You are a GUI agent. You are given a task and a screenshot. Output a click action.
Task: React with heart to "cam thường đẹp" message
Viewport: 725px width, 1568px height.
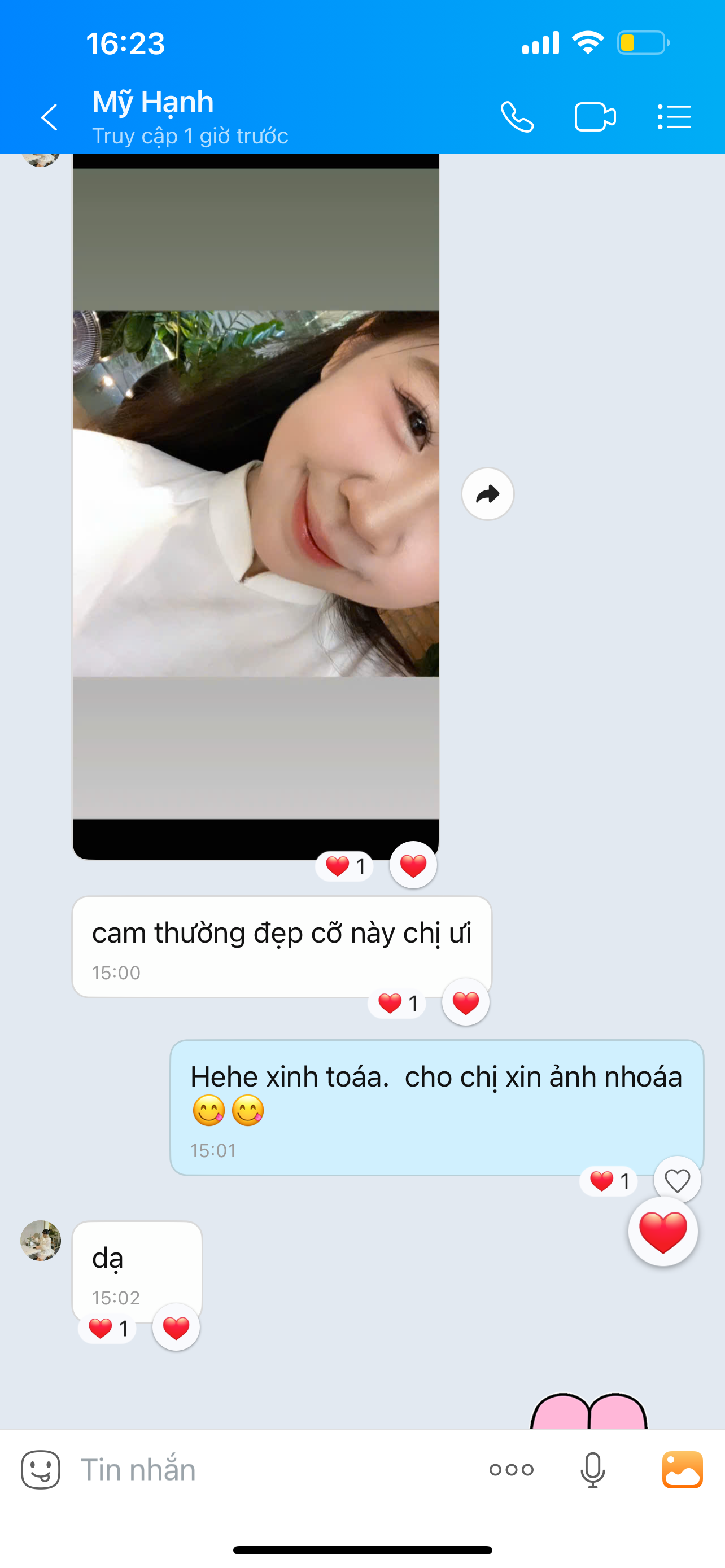point(466,1002)
